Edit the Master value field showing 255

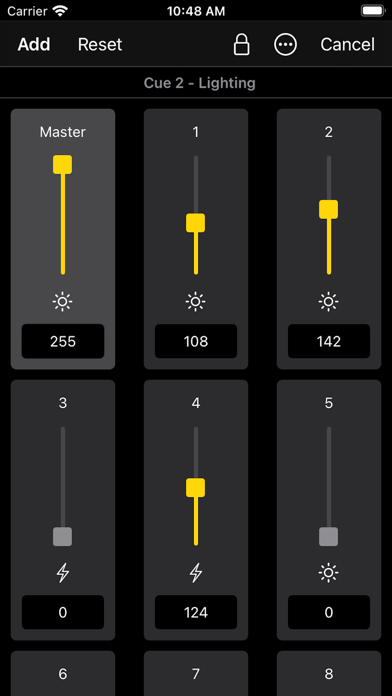pos(63,341)
